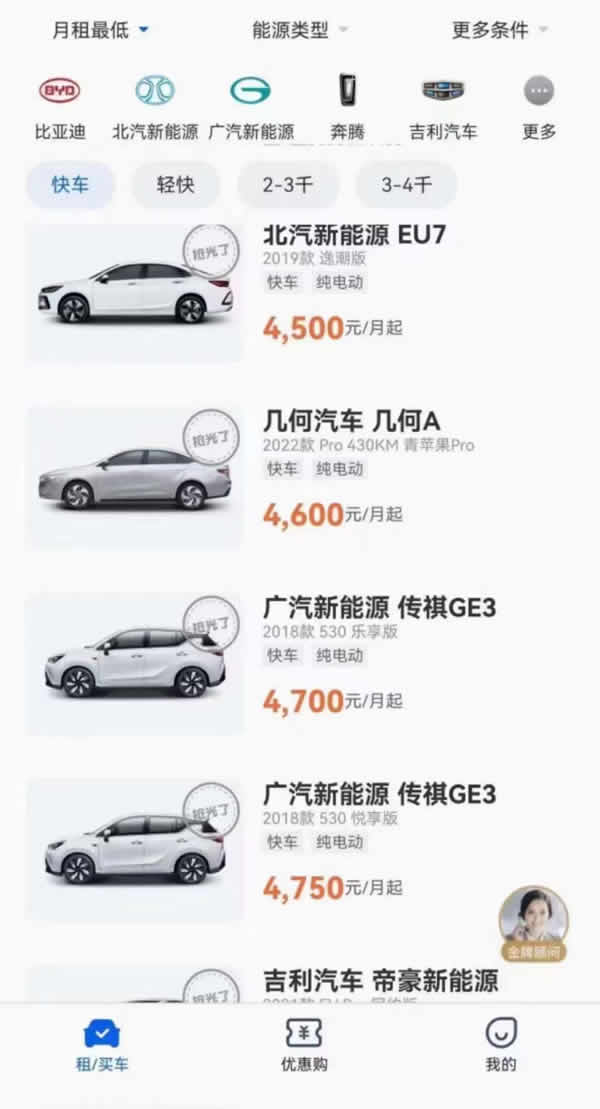Switch to the 优惠购 tab
The width and height of the screenshot is (600, 1109).
pyautogui.click(x=304, y=1045)
